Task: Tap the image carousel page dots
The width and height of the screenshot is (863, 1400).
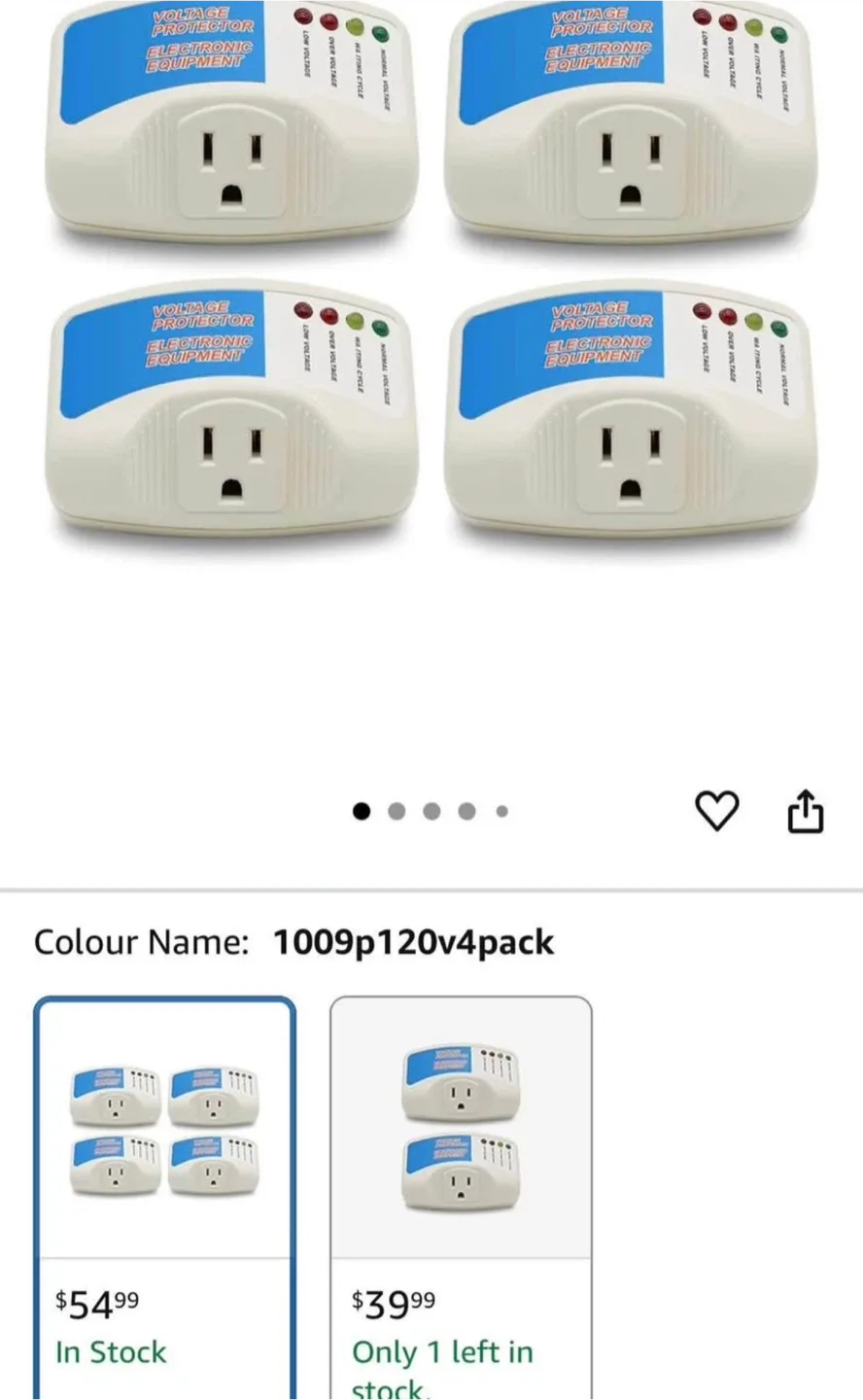Action: (x=431, y=811)
